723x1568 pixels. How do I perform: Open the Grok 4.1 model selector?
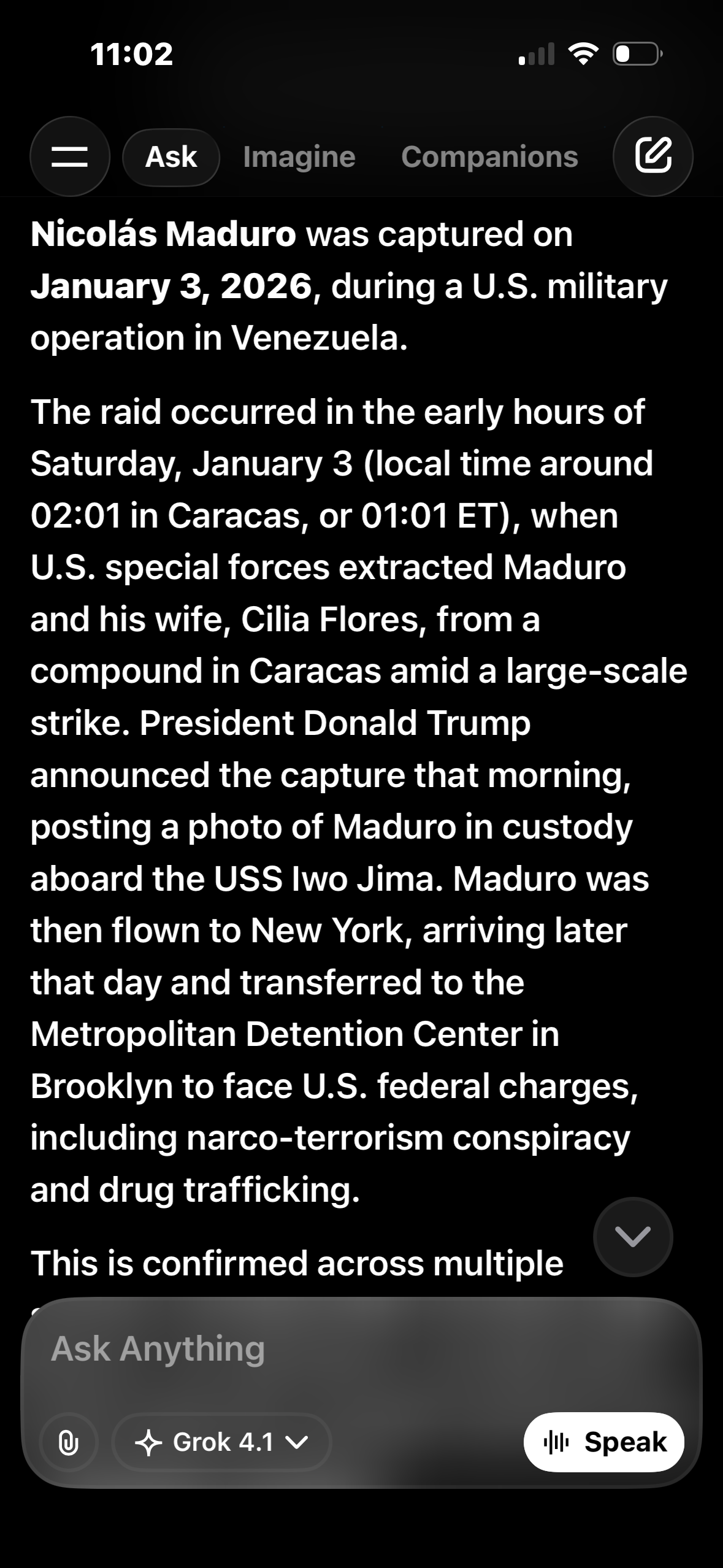pos(221,1442)
